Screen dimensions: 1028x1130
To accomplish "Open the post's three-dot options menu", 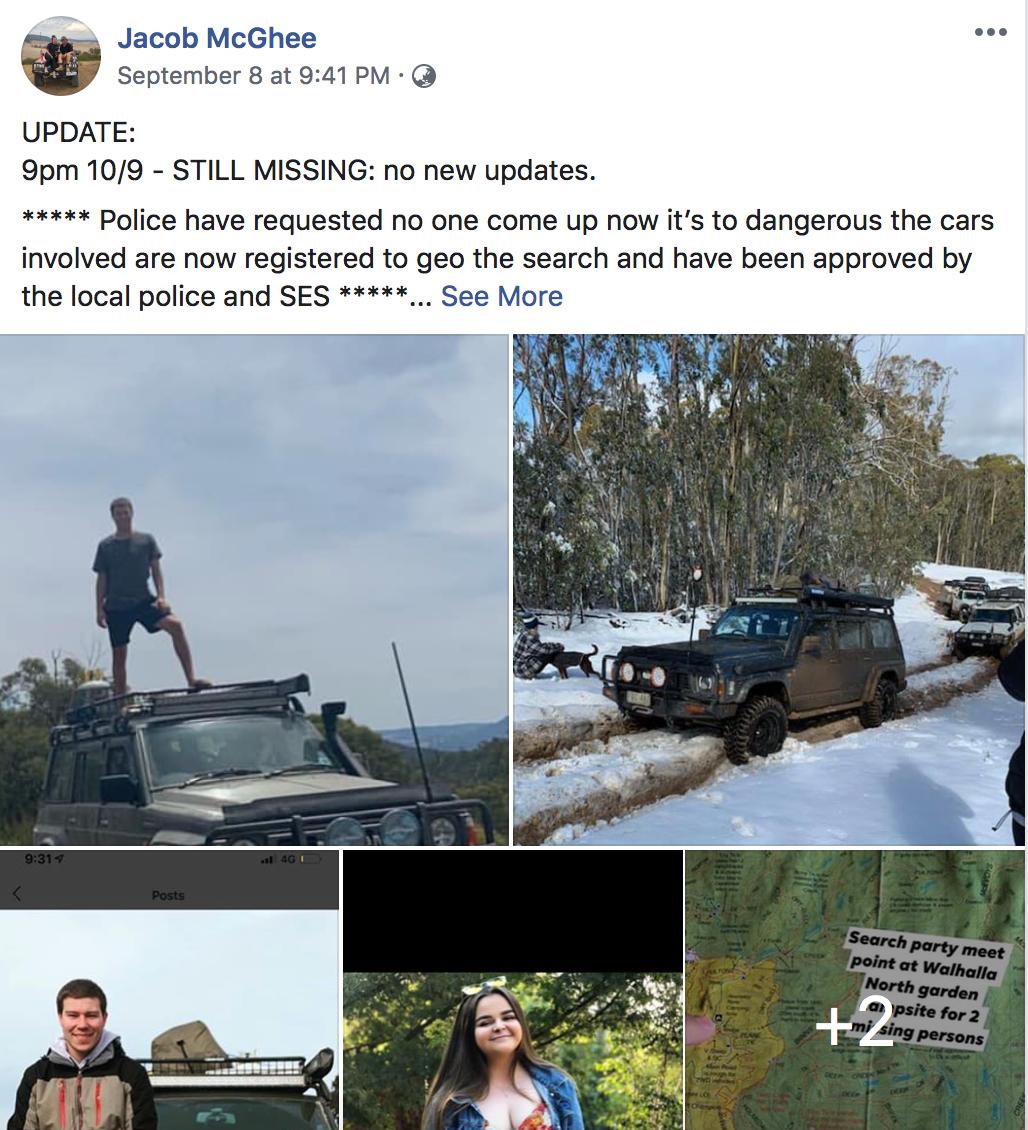I will (x=990, y=33).
